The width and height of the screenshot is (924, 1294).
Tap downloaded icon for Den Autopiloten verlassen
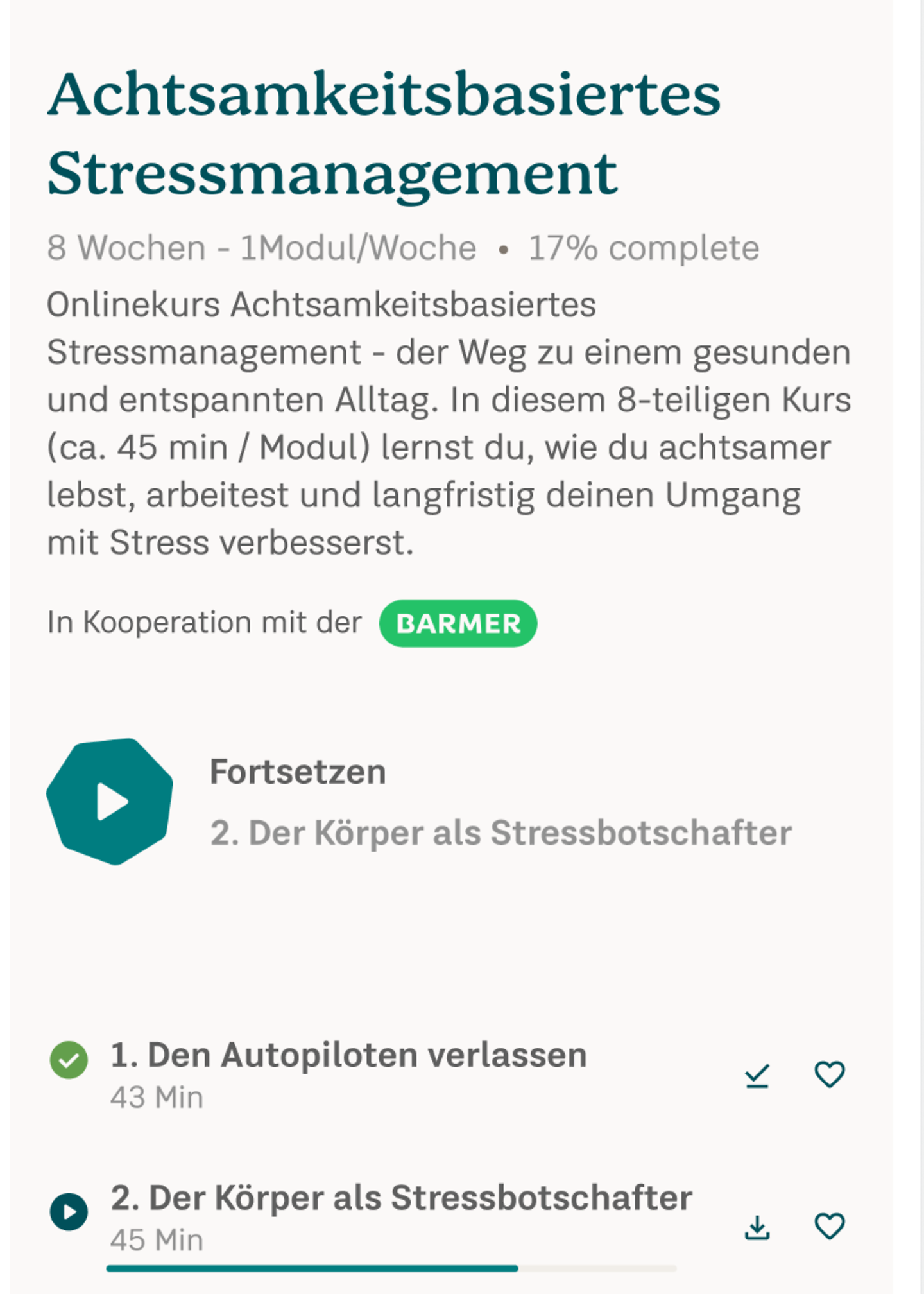pyautogui.click(x=757, y=1076)
